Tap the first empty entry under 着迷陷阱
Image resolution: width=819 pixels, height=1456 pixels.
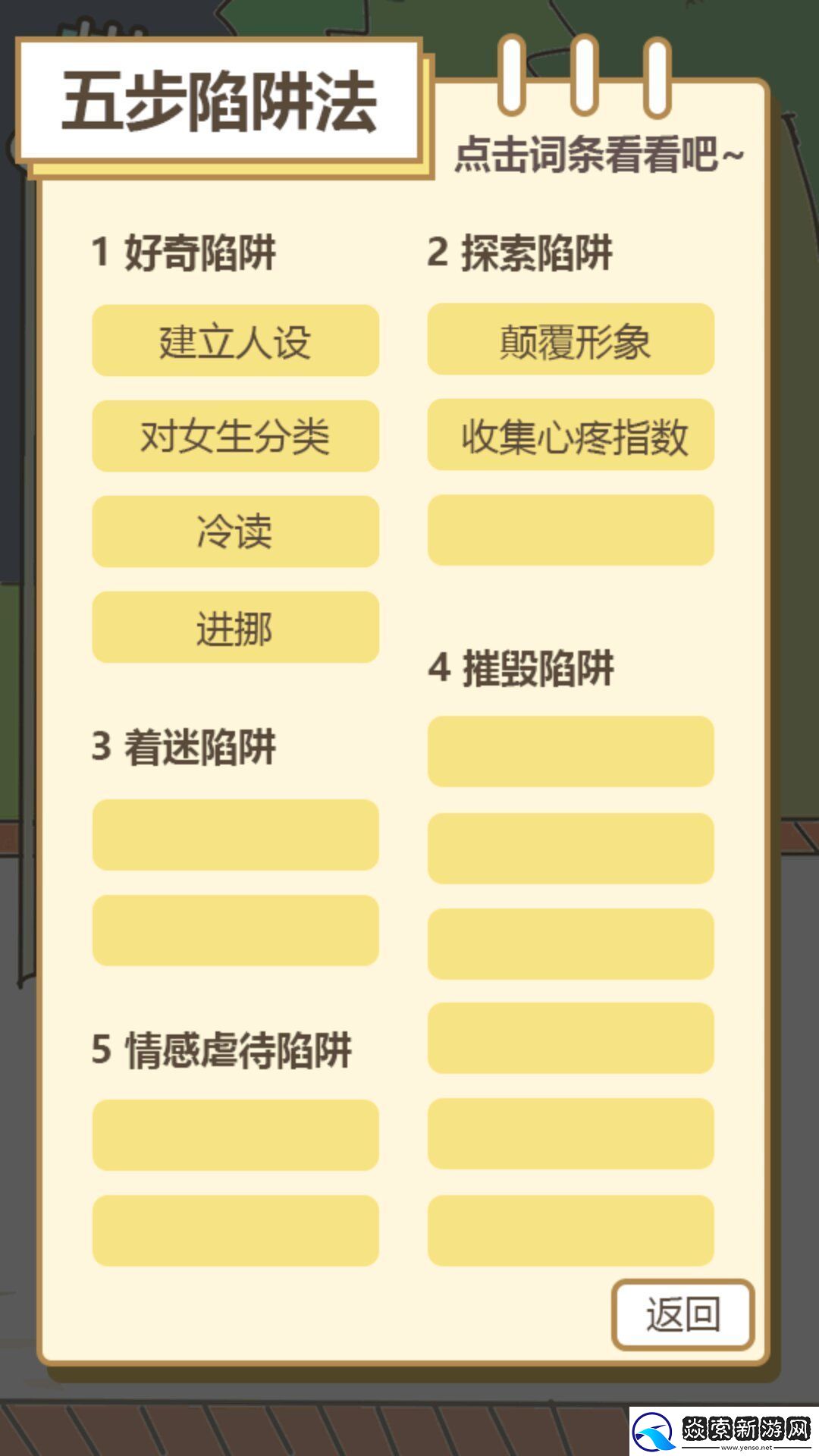coord(235,834)
